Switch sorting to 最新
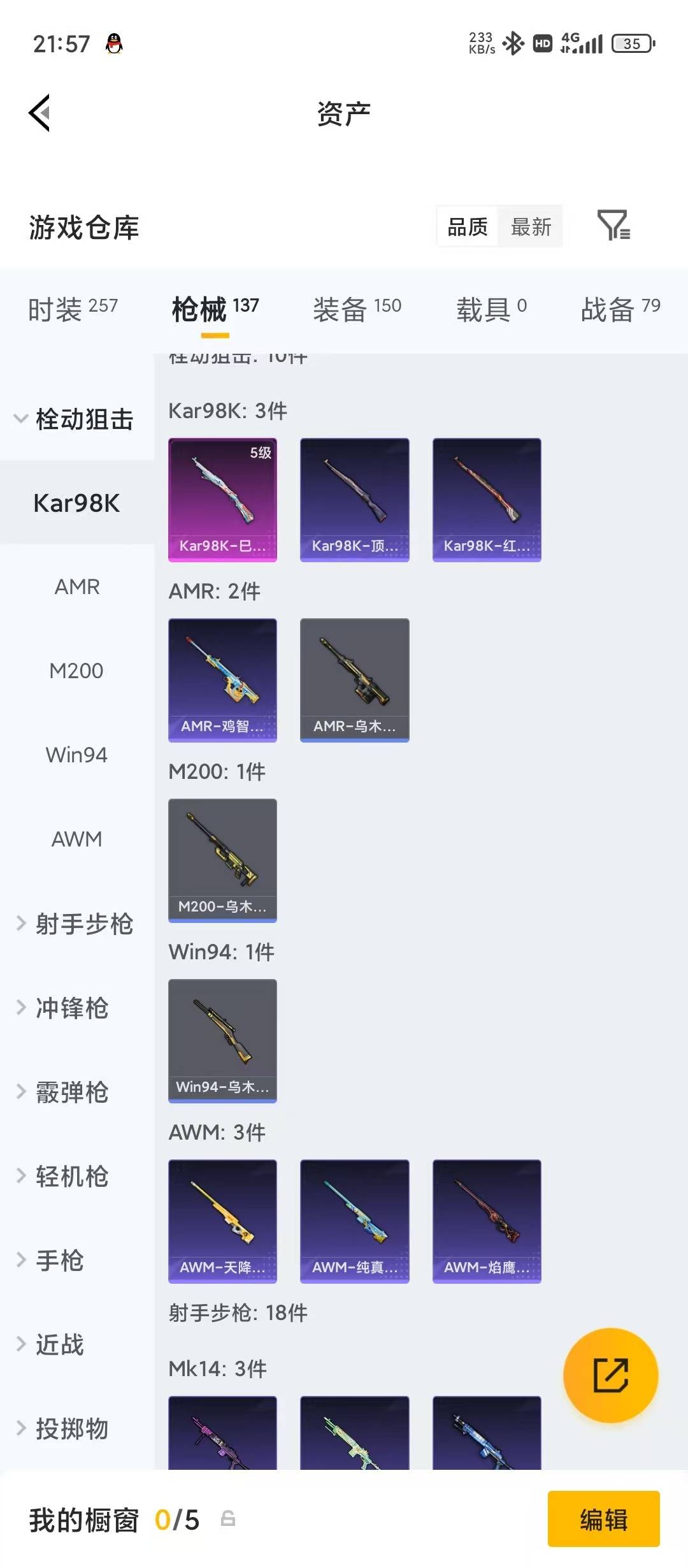Image resolution: width=688 pixels, height=1568 pixels. [531, 227]
